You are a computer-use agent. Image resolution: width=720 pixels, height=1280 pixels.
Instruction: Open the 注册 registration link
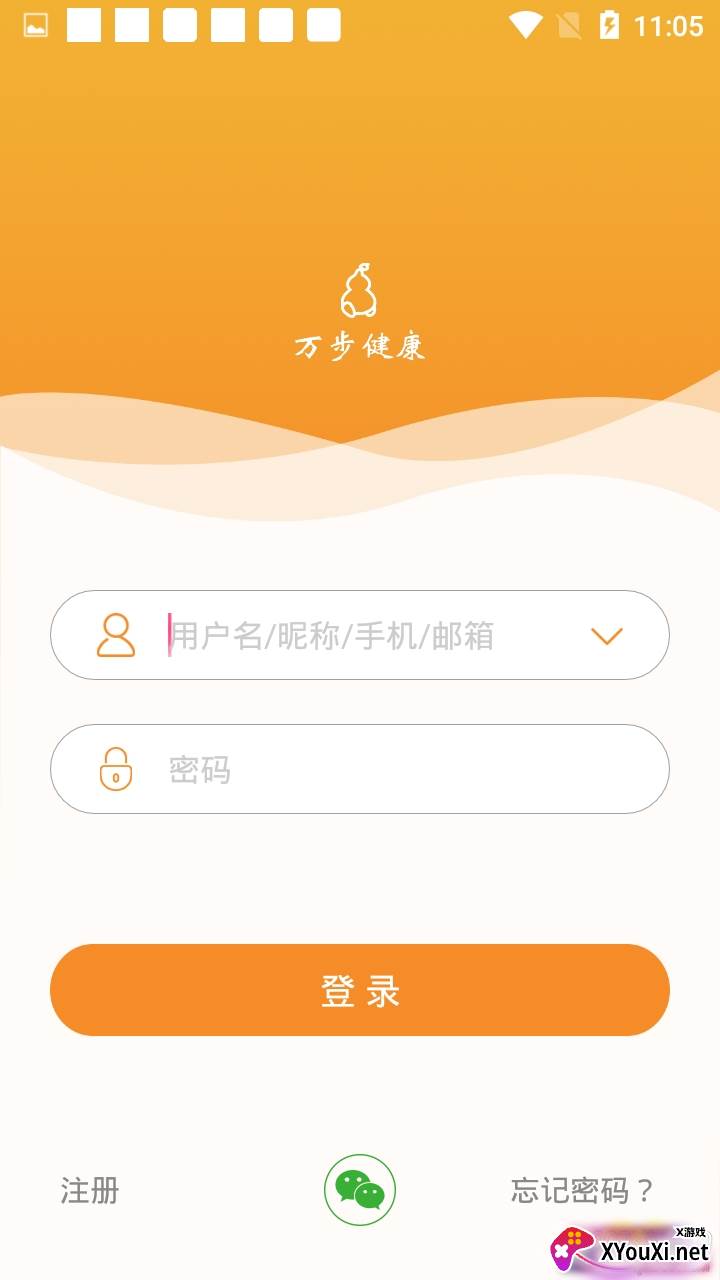pos(90,1190)
